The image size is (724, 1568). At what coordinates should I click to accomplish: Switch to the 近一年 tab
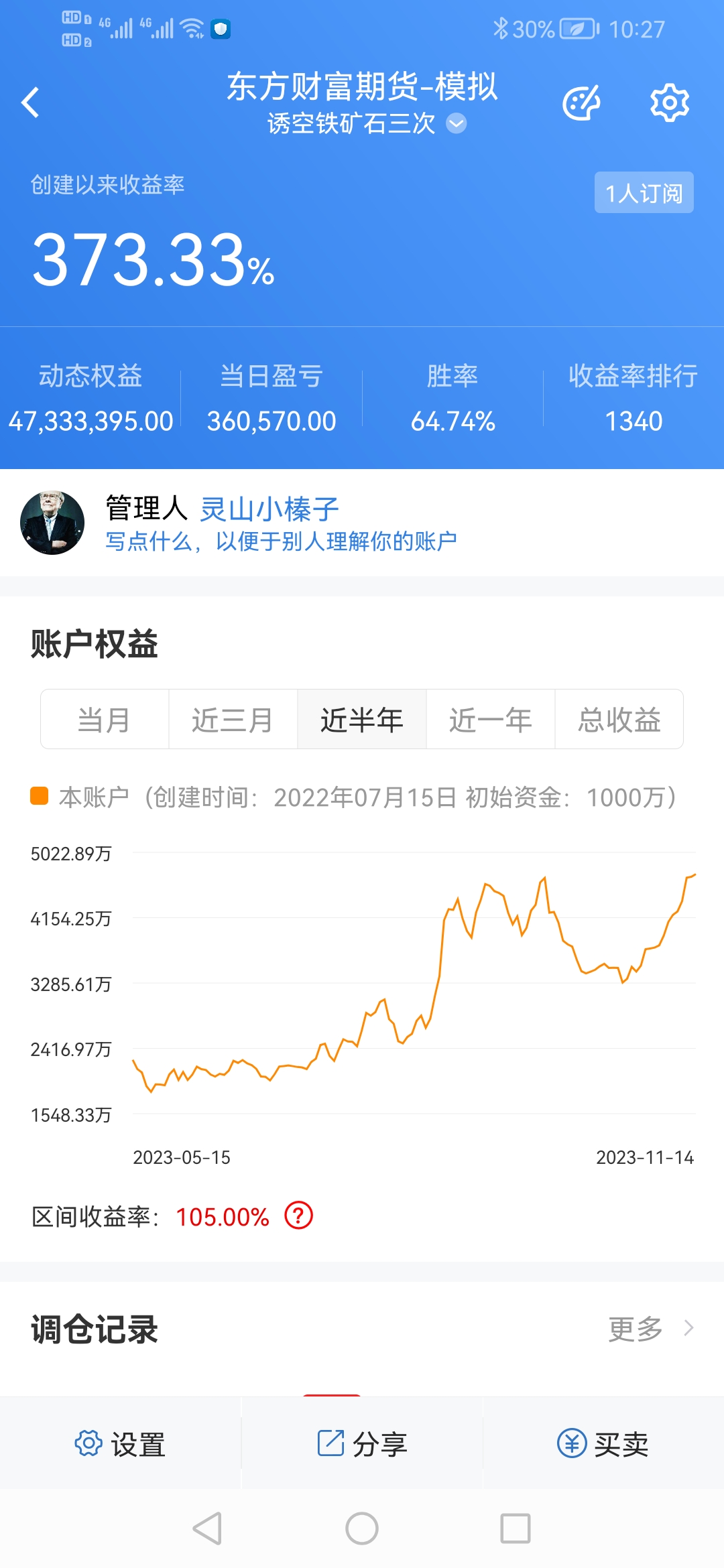[490, 719]
